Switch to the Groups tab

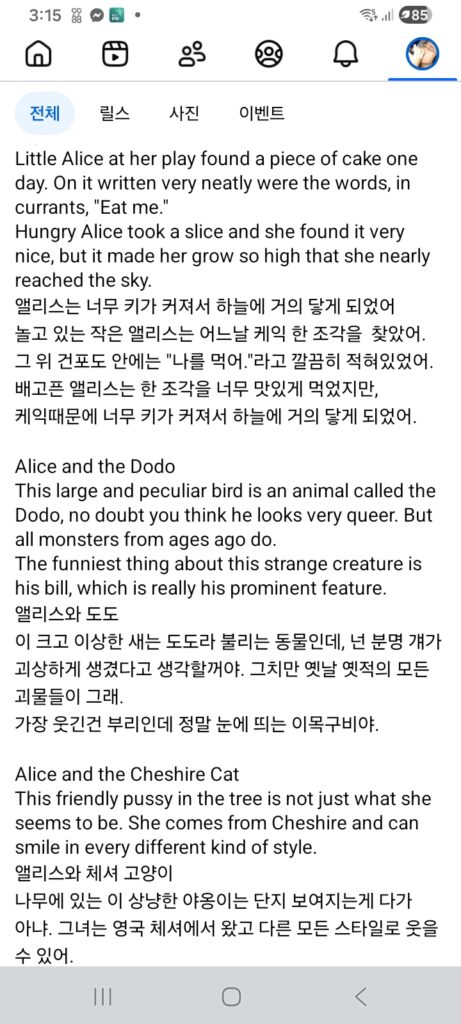click(x=268, y=55)
